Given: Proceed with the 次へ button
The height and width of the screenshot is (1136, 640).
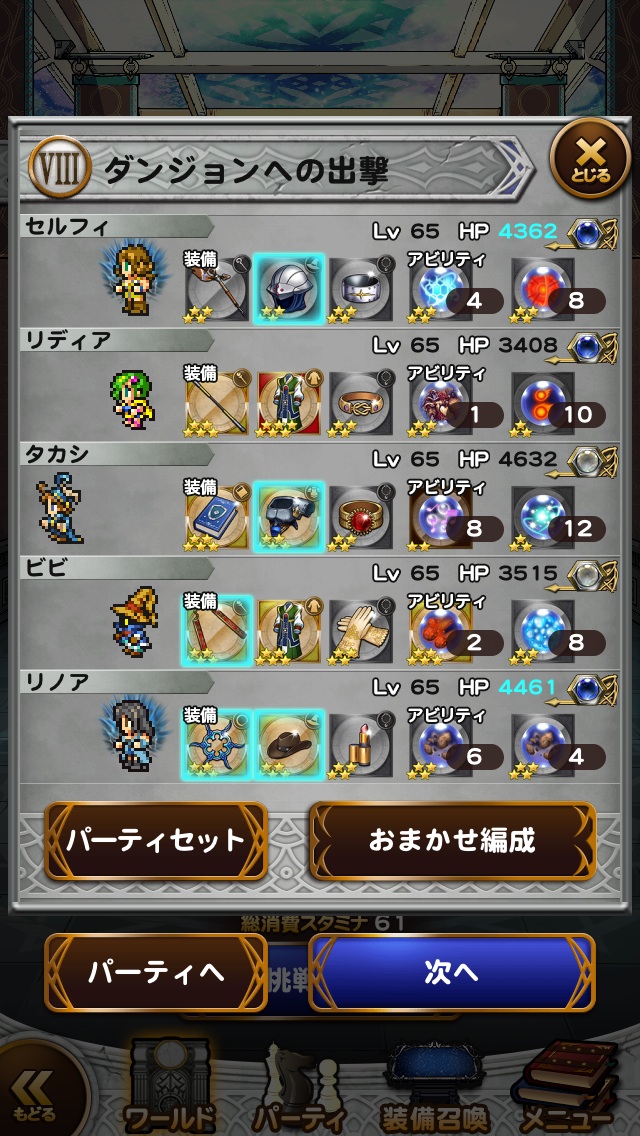Looking at the screenshot, I should (x=452, y=972).
